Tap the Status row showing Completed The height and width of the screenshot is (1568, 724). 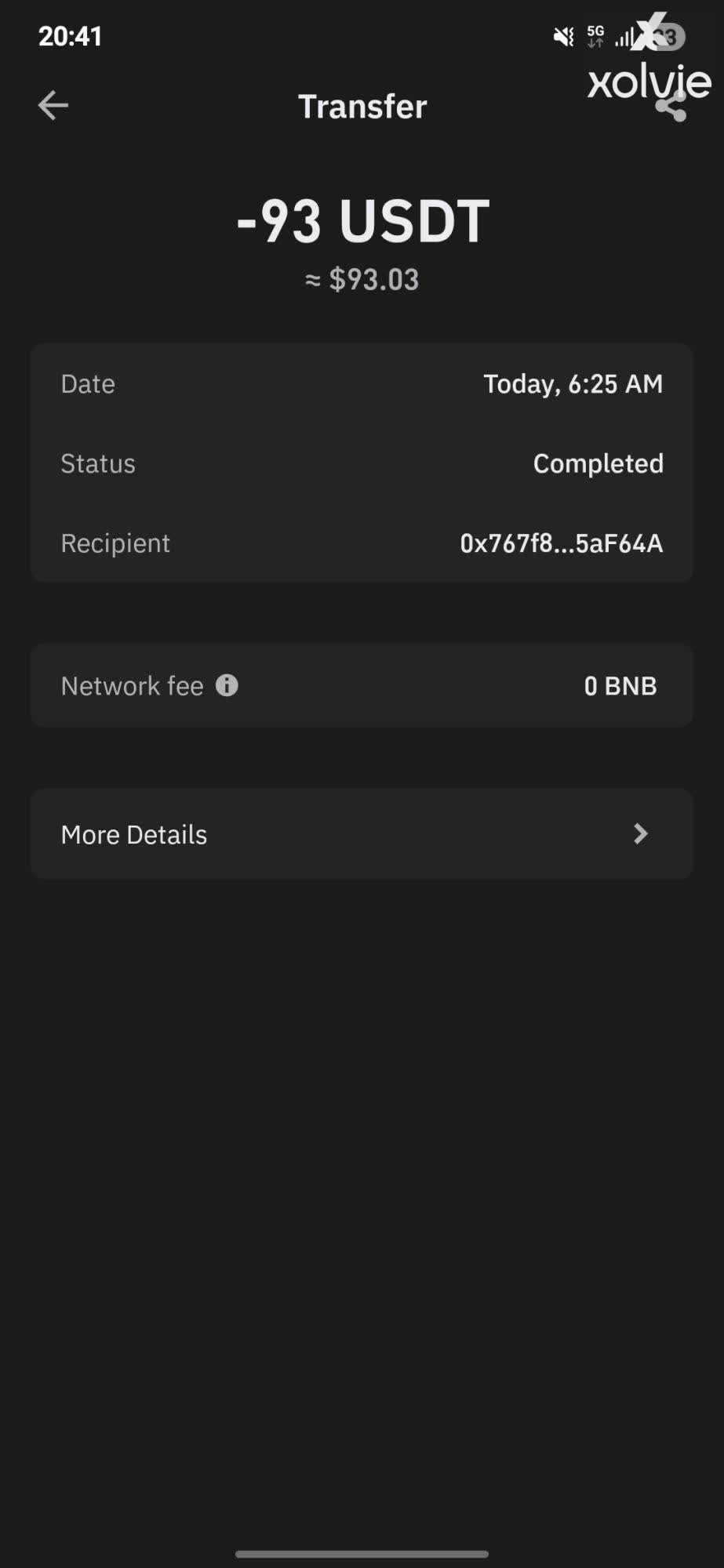click(361, 463)
